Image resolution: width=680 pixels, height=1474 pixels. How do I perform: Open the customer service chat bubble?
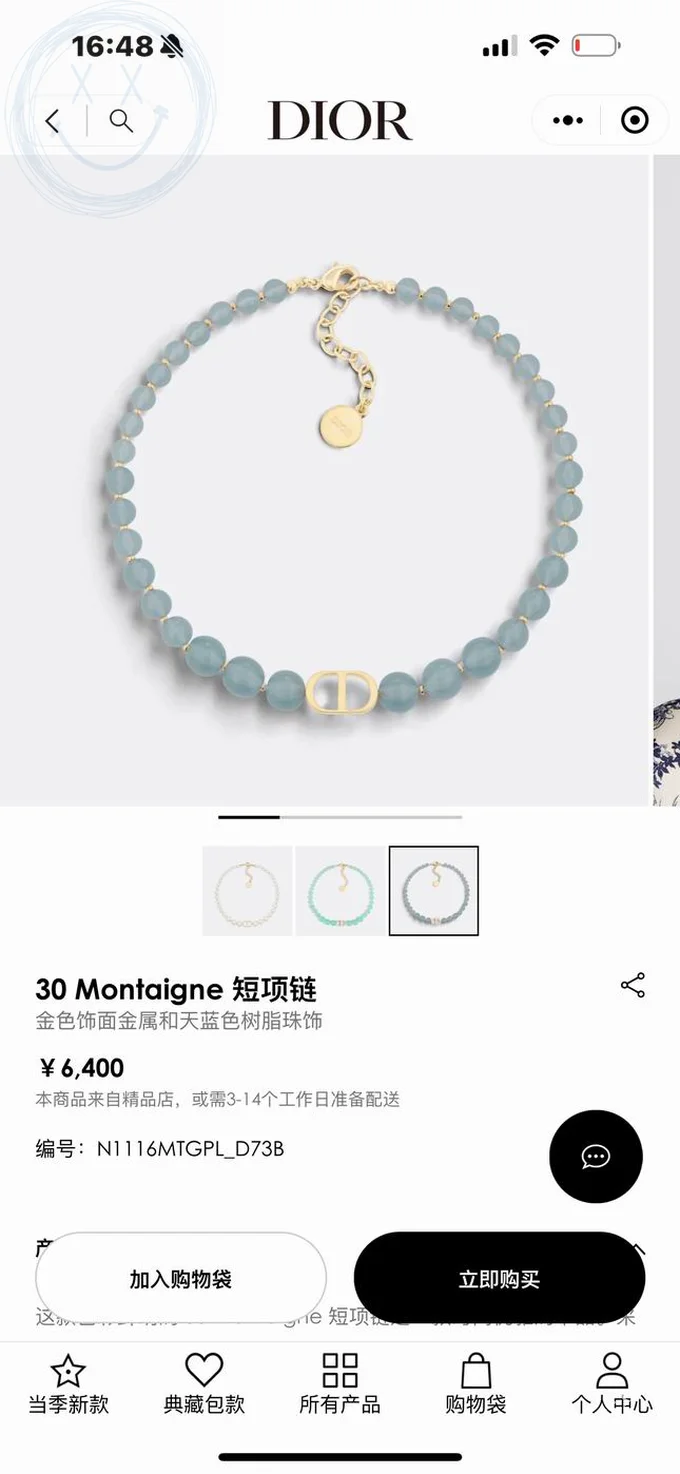[595, 1157]
